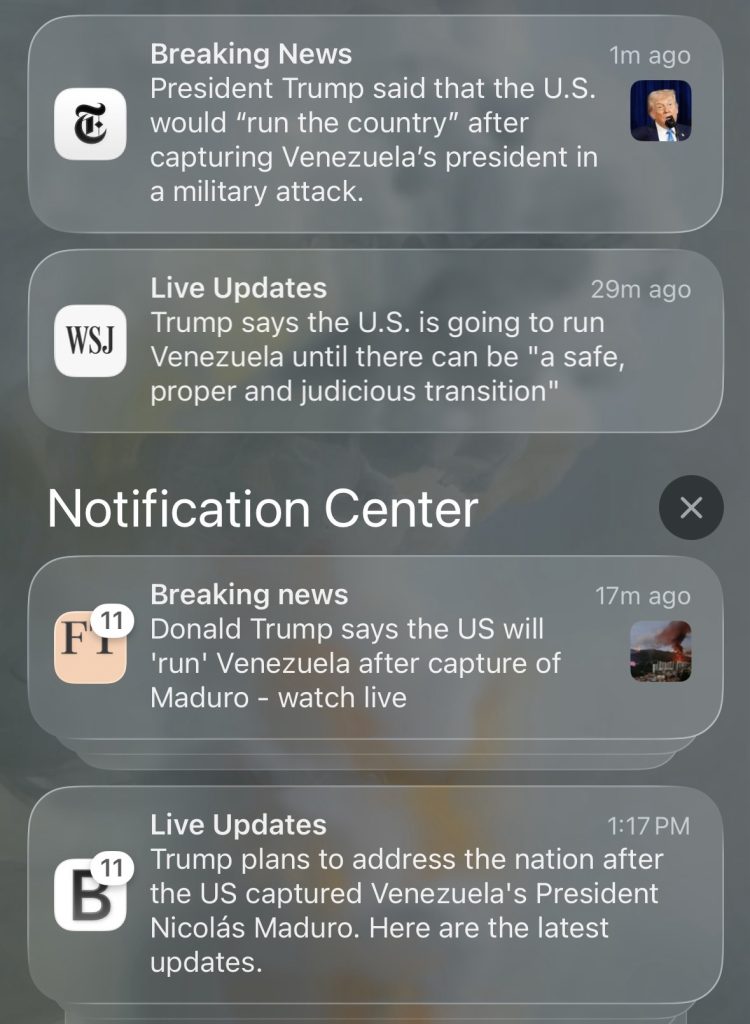The width and height of the screenshot is (750, 1024).
Task: Open the WSJ Live Updates notification
Action: click(x=375, y=341)
